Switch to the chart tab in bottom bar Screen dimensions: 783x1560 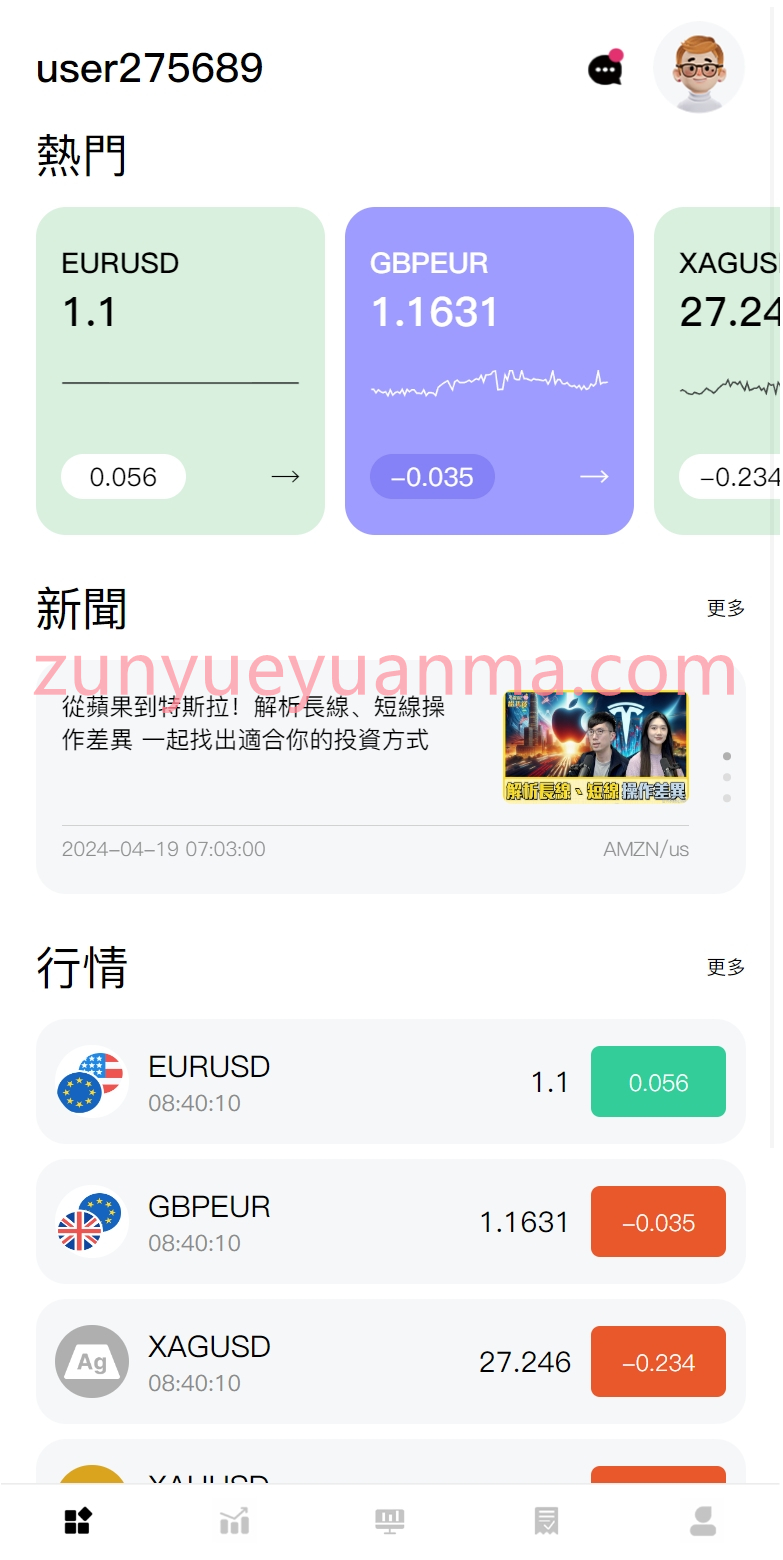(x=234, y=1521)
